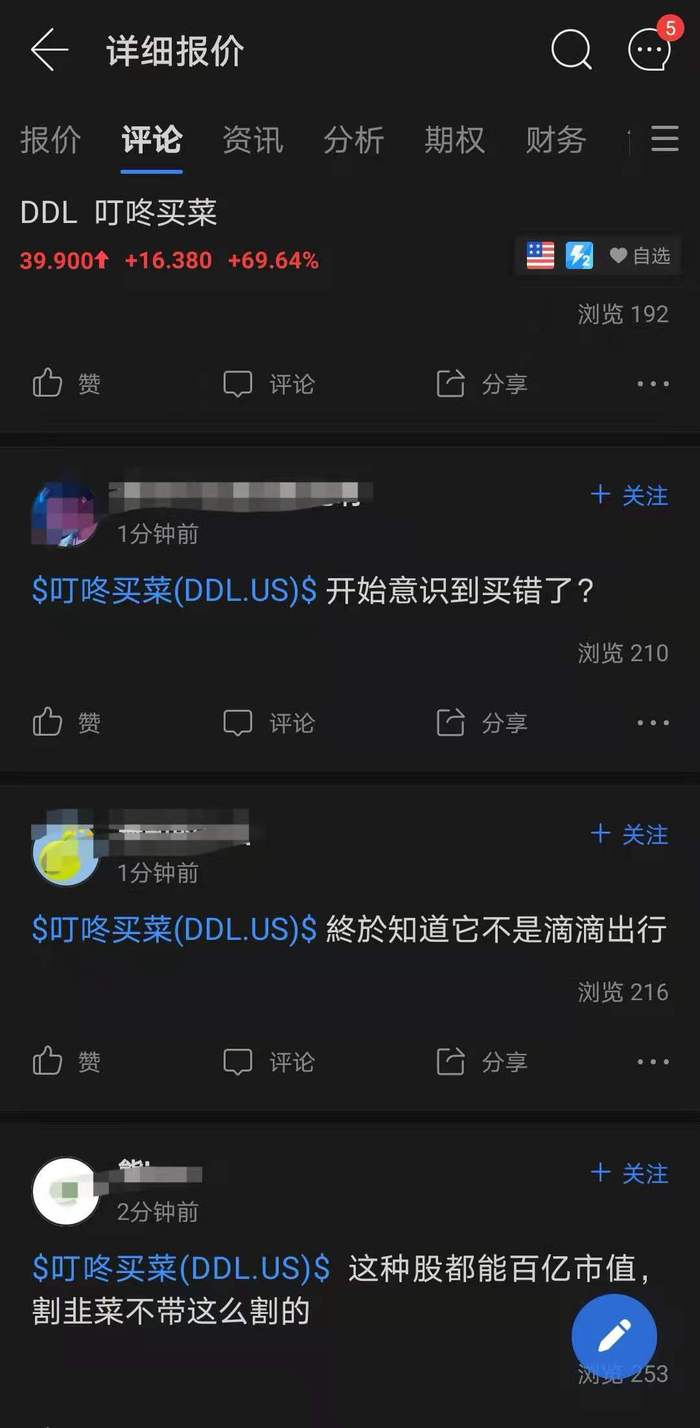Write a new comment with pencil button
This screenshot has width=700, height=1428.
(614, 1336)
